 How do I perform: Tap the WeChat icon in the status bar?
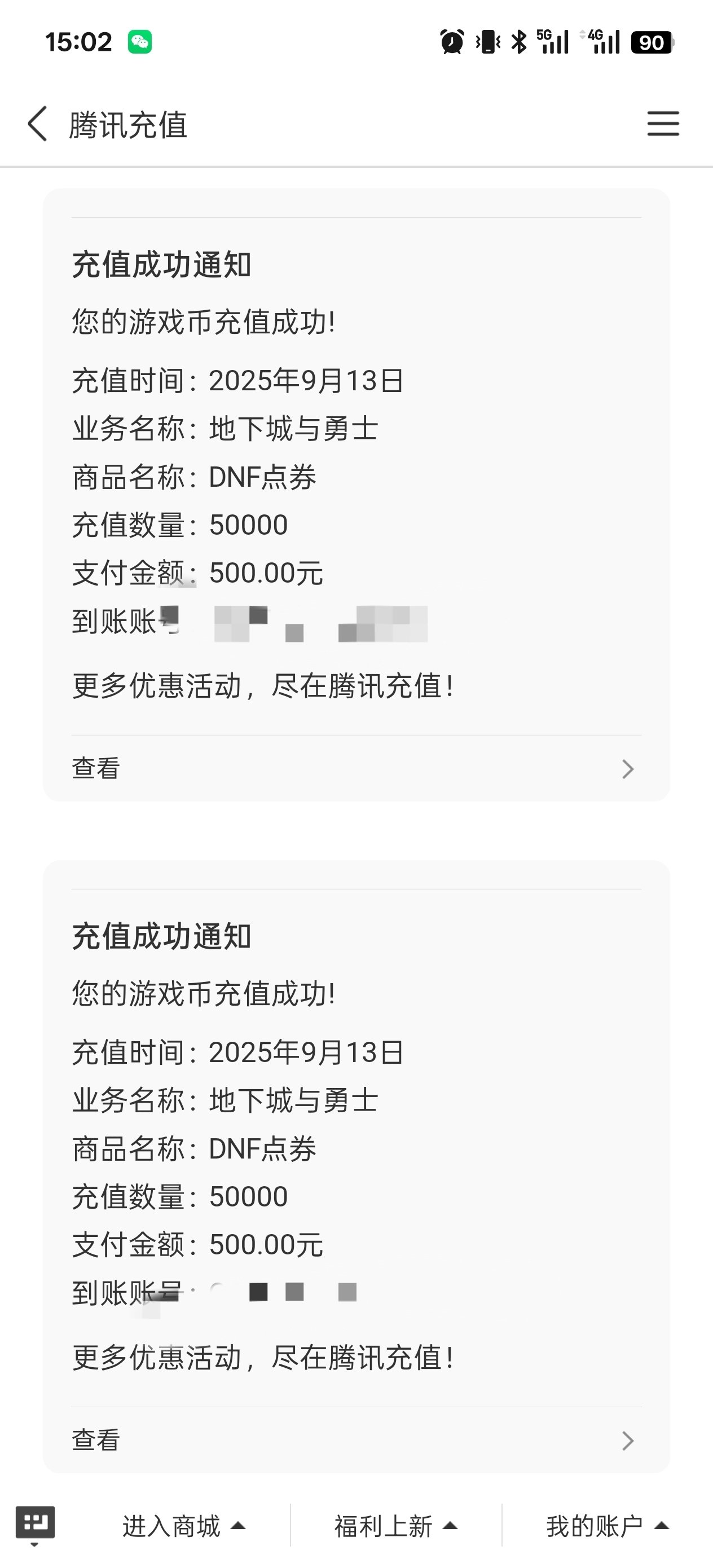click(140, 41)
